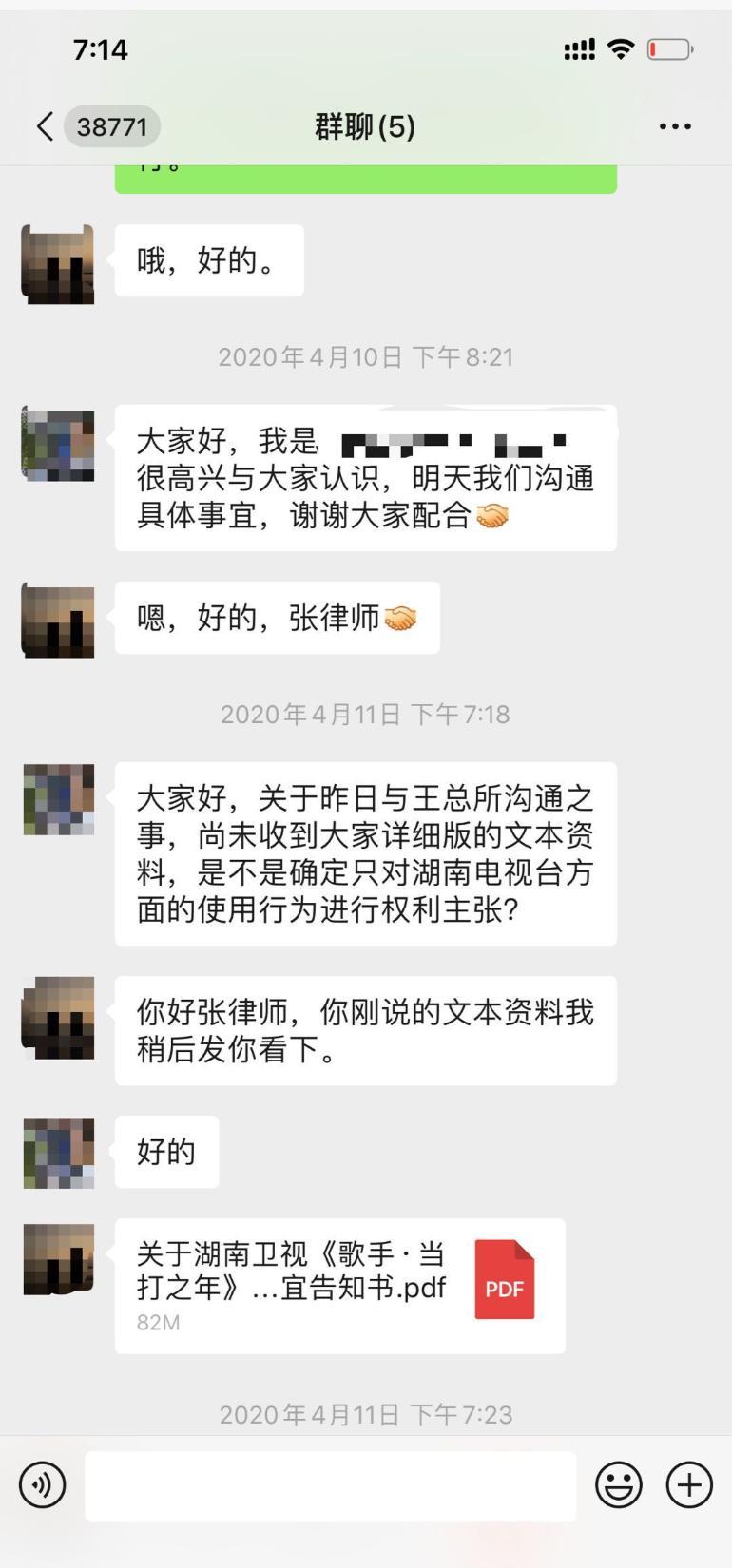
Task: Switch to voice input mode
Action: tap(43, 1484)
